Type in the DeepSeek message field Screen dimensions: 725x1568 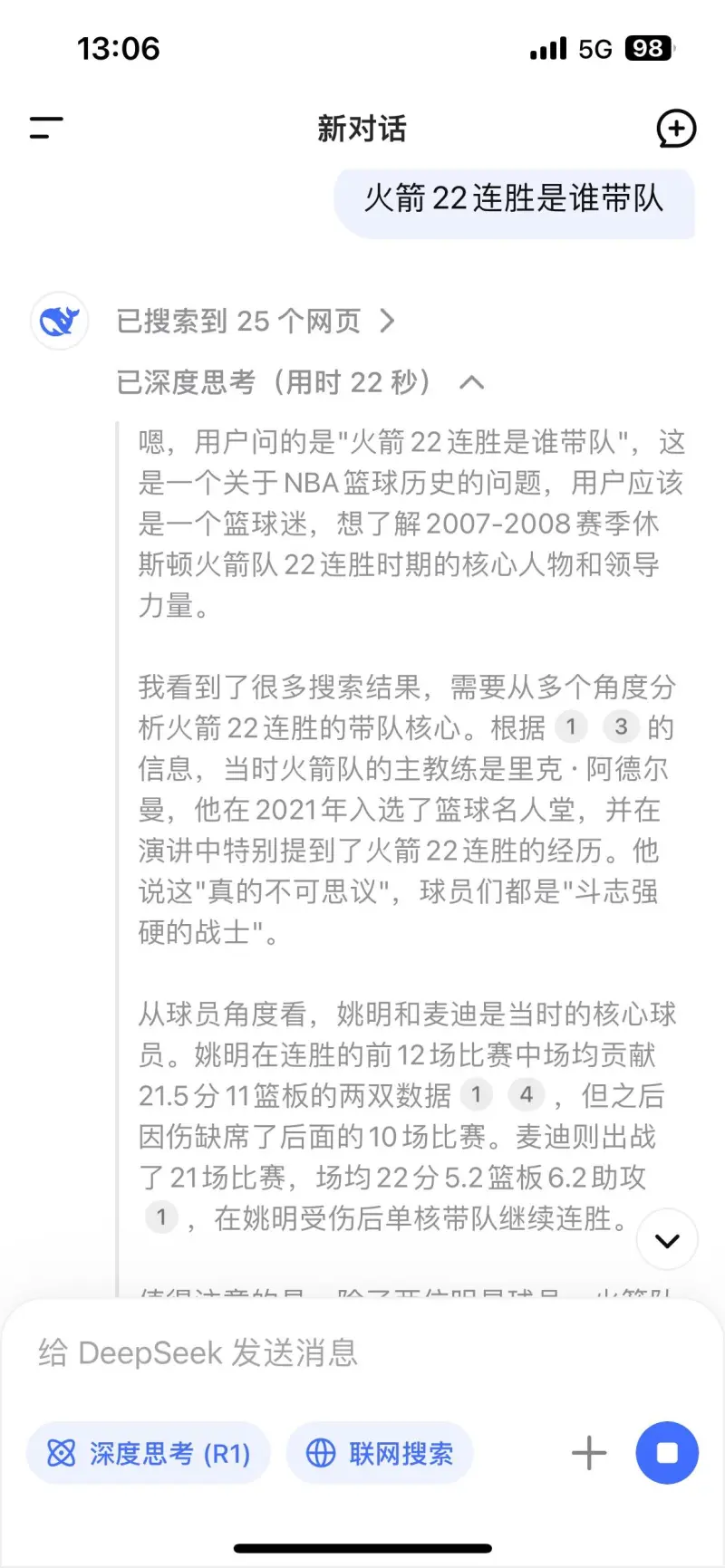[x=362, y=1353]
